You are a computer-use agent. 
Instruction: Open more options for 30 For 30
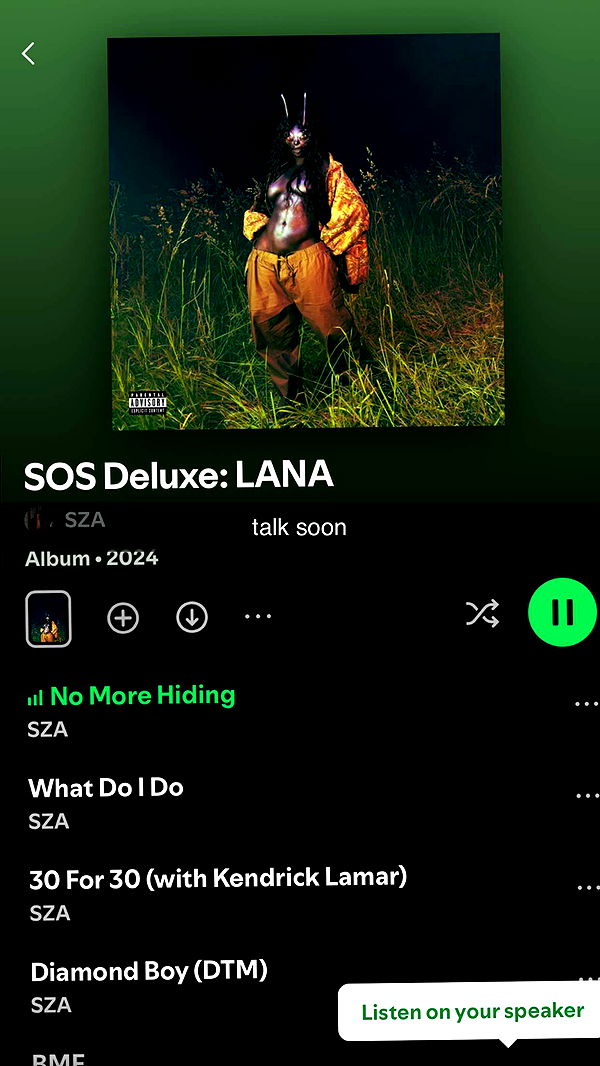tap(585, 888)
